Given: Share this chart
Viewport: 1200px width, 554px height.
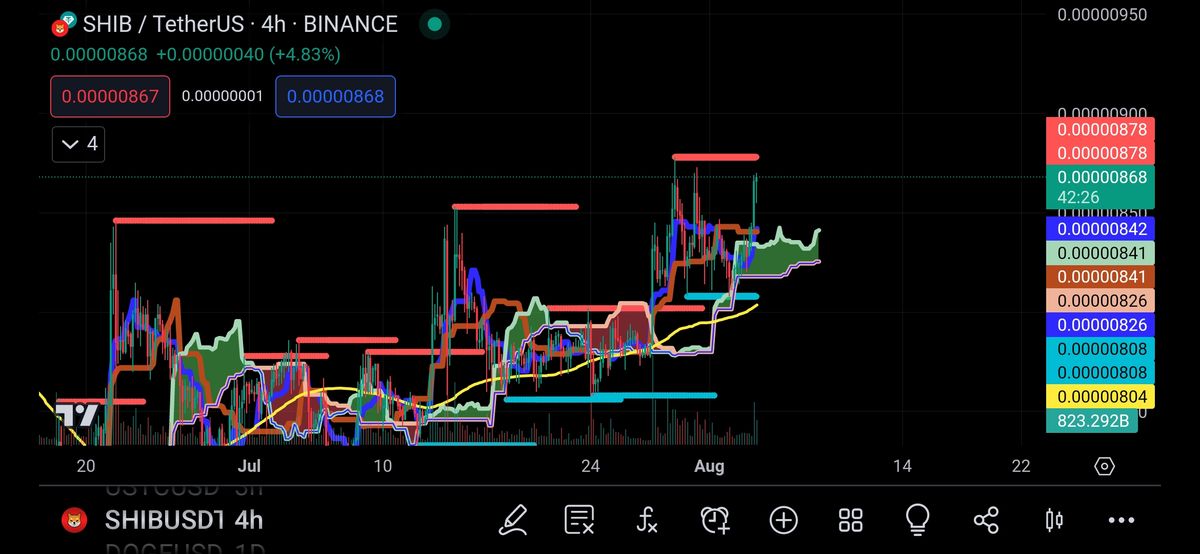Looking at the screenshot, I should coord(986,519).
